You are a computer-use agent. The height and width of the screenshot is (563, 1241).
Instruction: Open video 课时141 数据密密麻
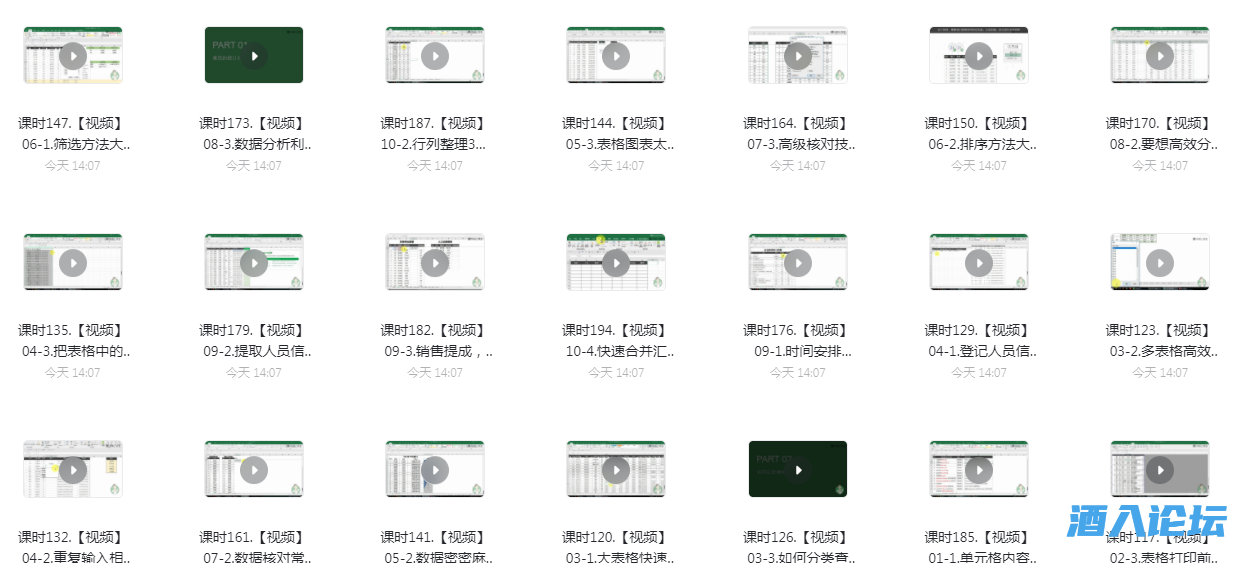tap(435, 470)
